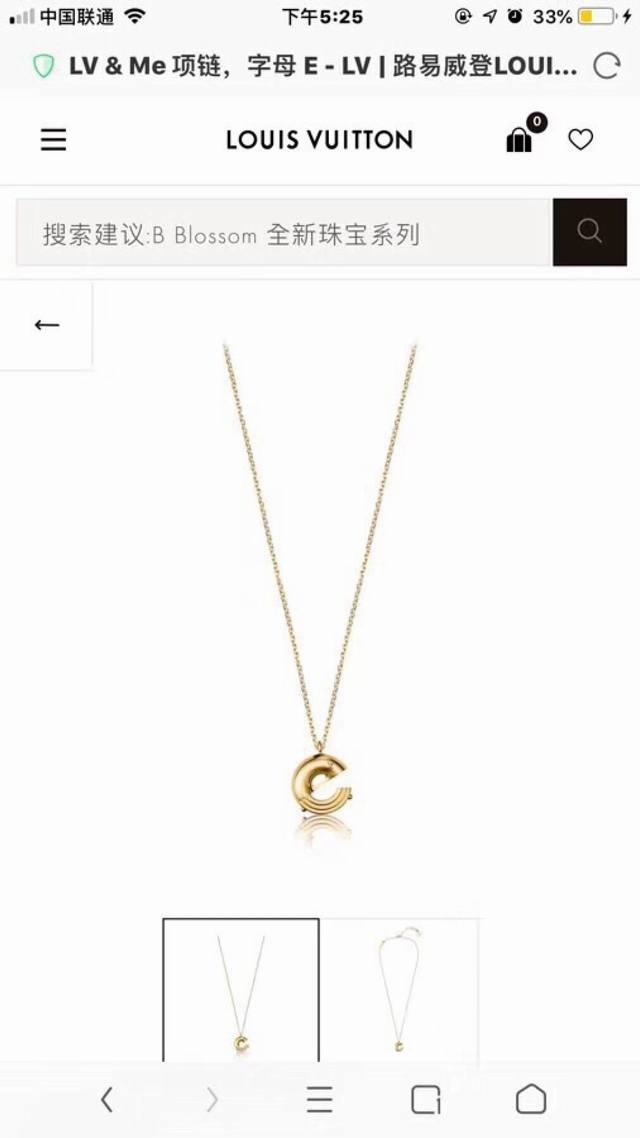Open the shopping bag
Screen dimensions: 640x1138
[520, 140]
